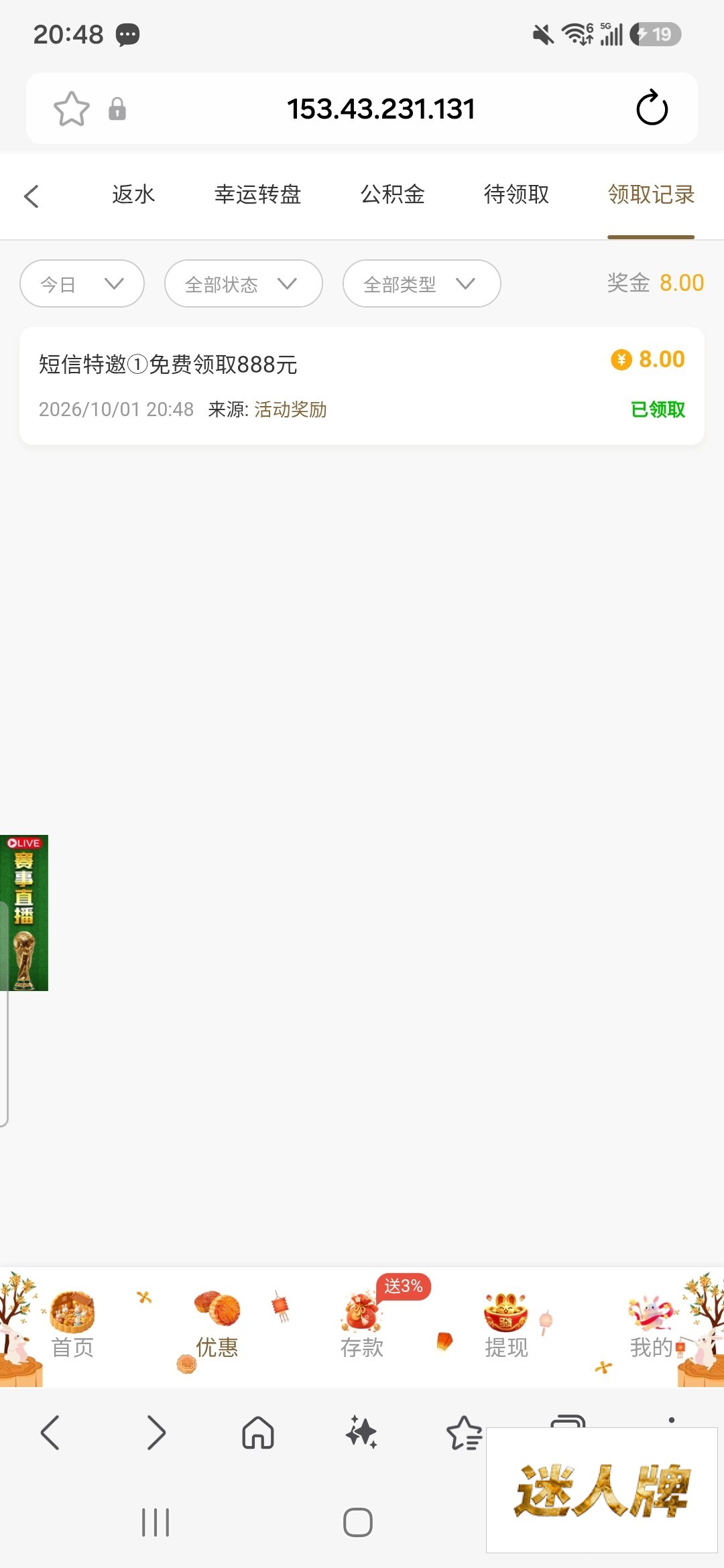Open the 赛事直播 live banner
This screenshot has width=724, height=1568.
coord(24,913)
